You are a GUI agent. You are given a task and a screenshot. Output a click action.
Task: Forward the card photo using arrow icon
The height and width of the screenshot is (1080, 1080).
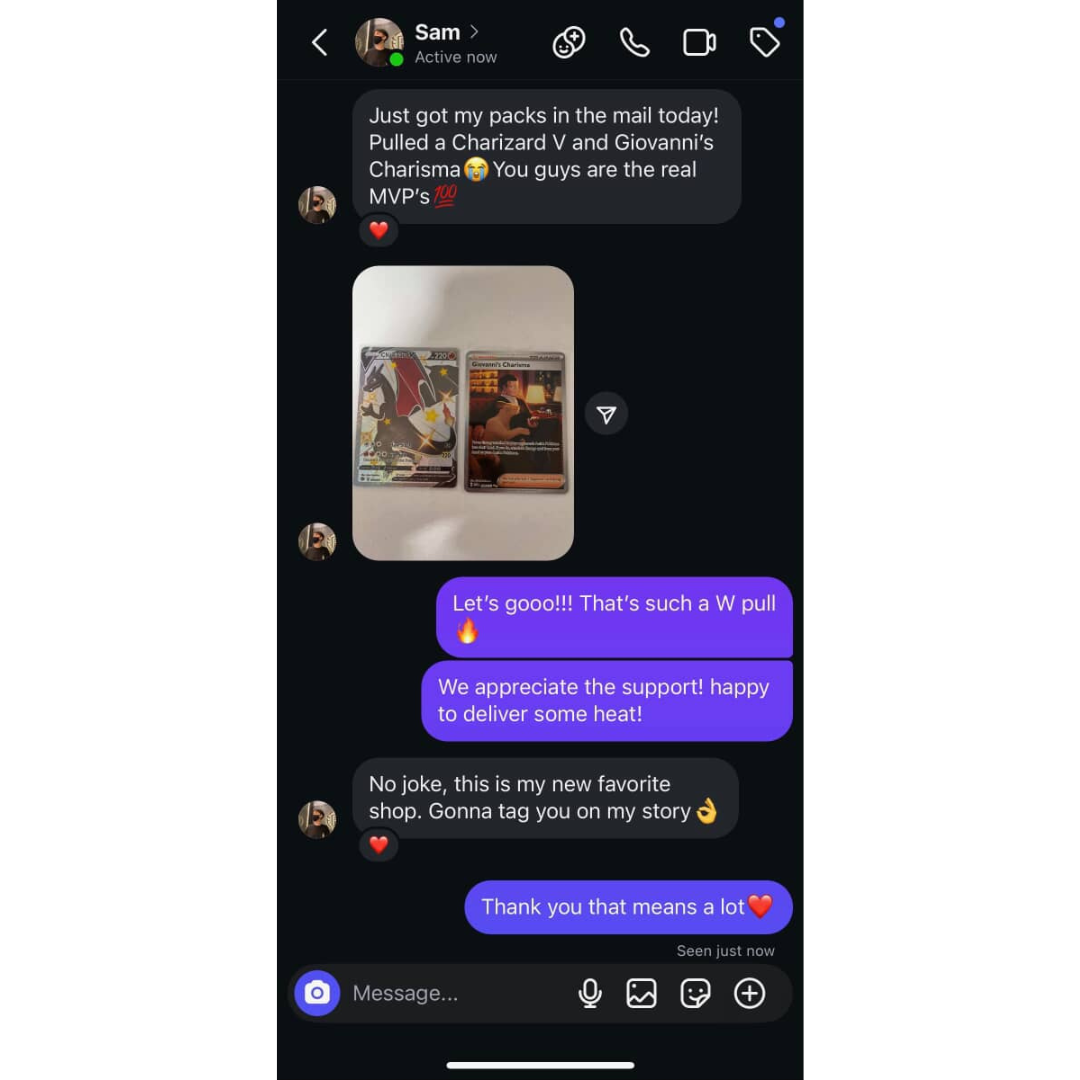tap(606, 413)
